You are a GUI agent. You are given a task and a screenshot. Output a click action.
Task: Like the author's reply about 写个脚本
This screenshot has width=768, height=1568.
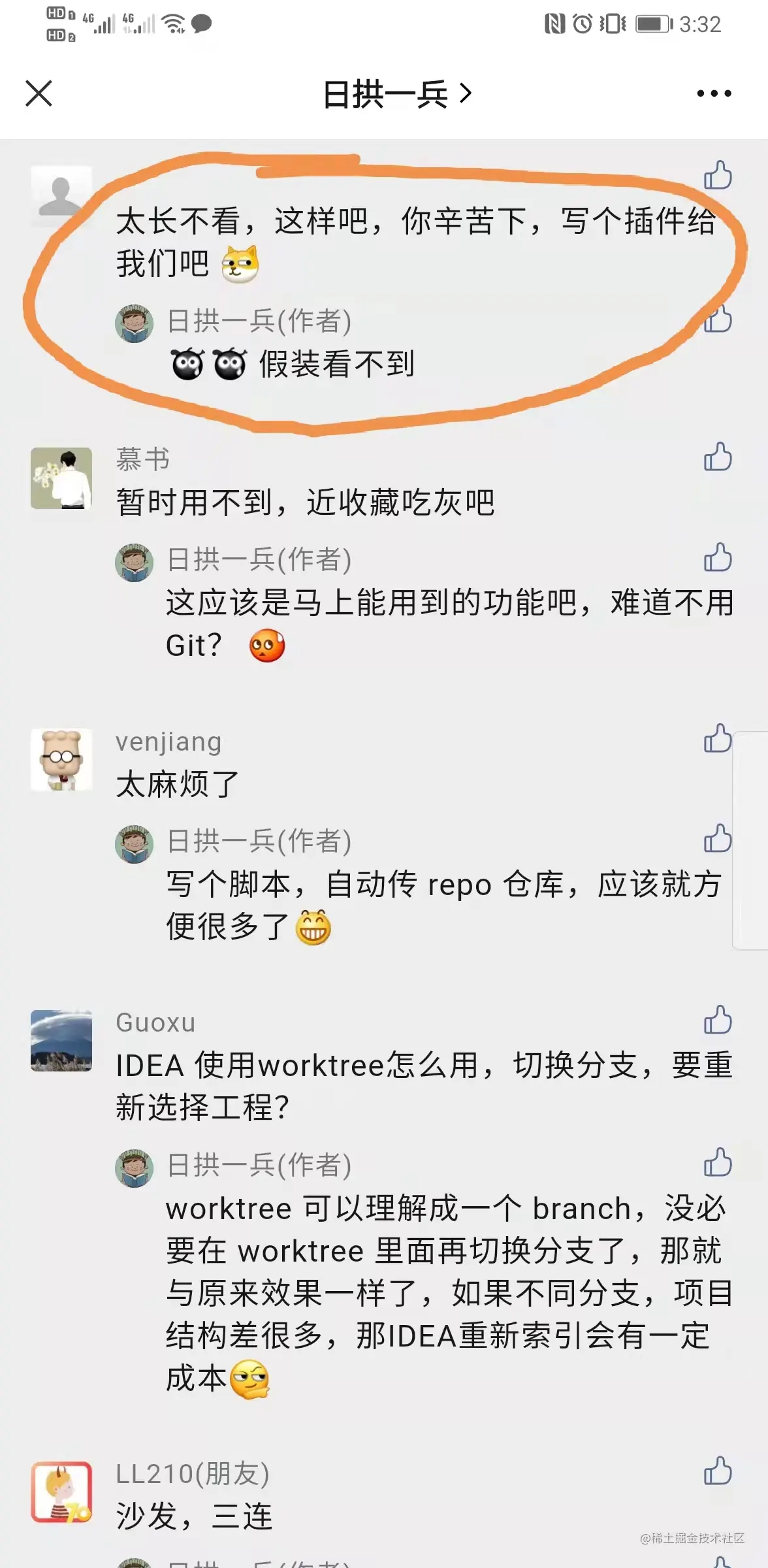coord(717,839)
